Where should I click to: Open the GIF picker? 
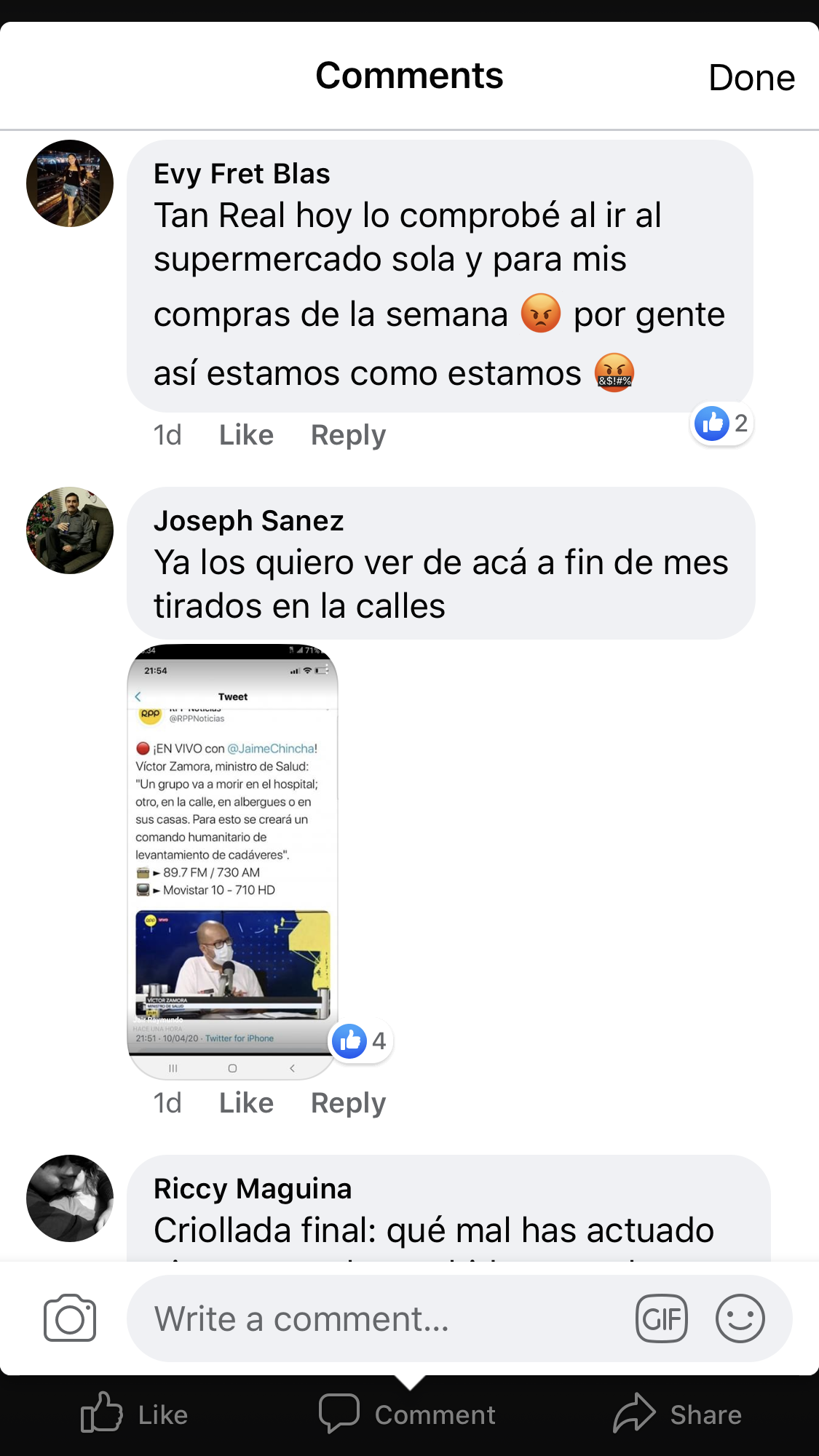click(661, 1318)
